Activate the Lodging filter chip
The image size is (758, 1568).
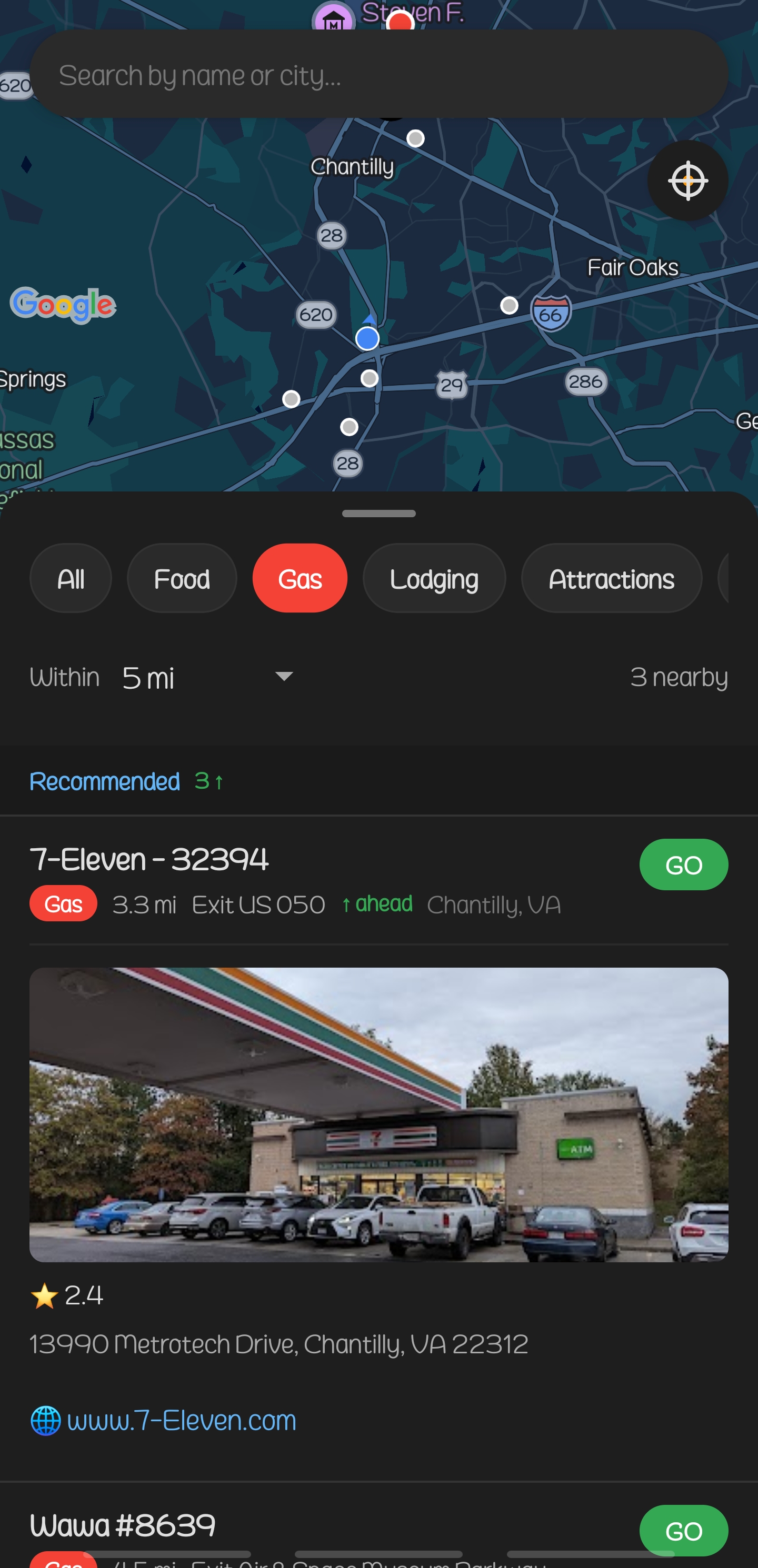click(x=434, y=578)
